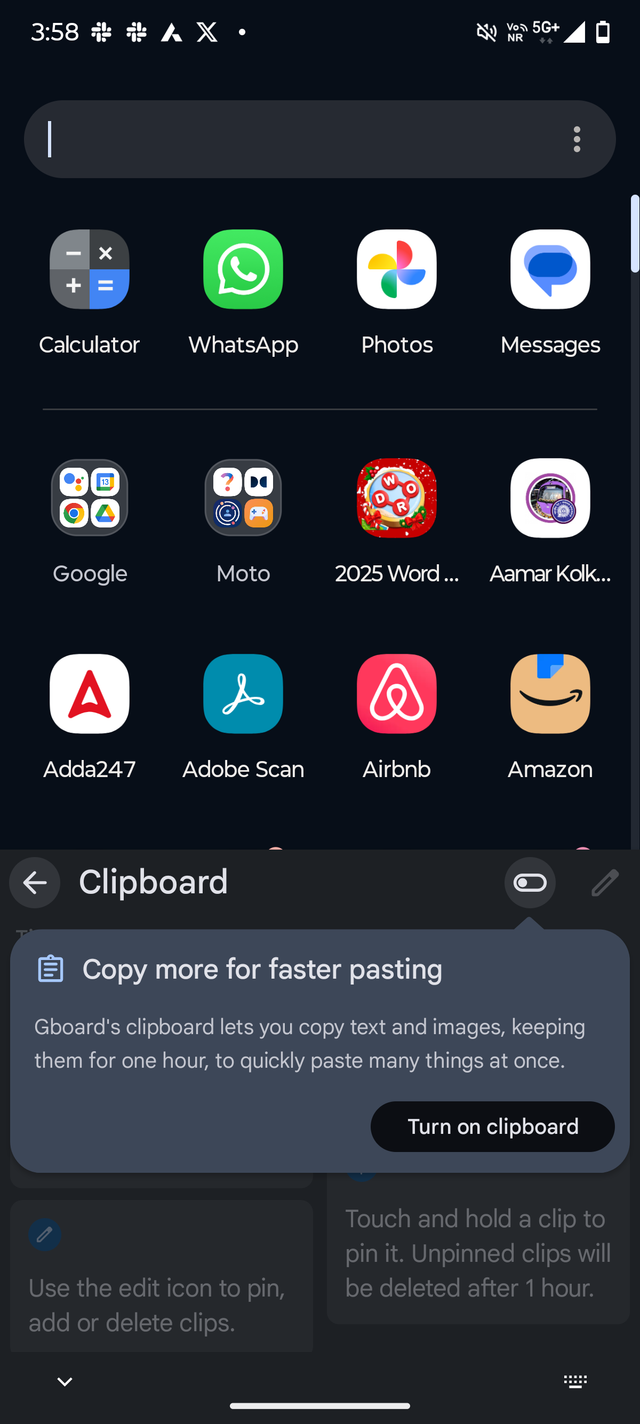The image size is (640, 1424).
Task: Open WhatsApp
Action: pos(243,270)
